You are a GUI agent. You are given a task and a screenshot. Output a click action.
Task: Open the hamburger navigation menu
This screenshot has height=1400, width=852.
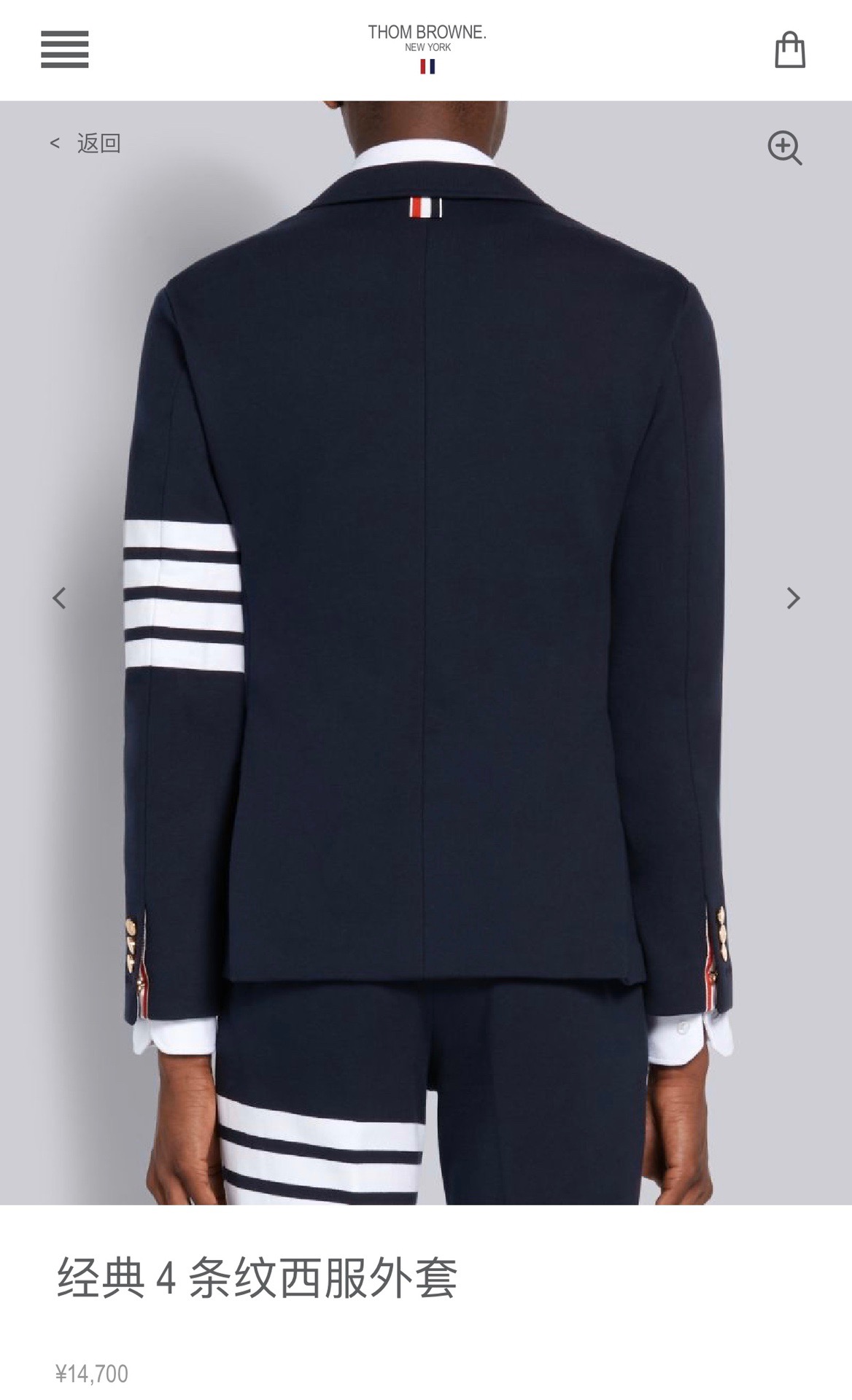[64, 50]
